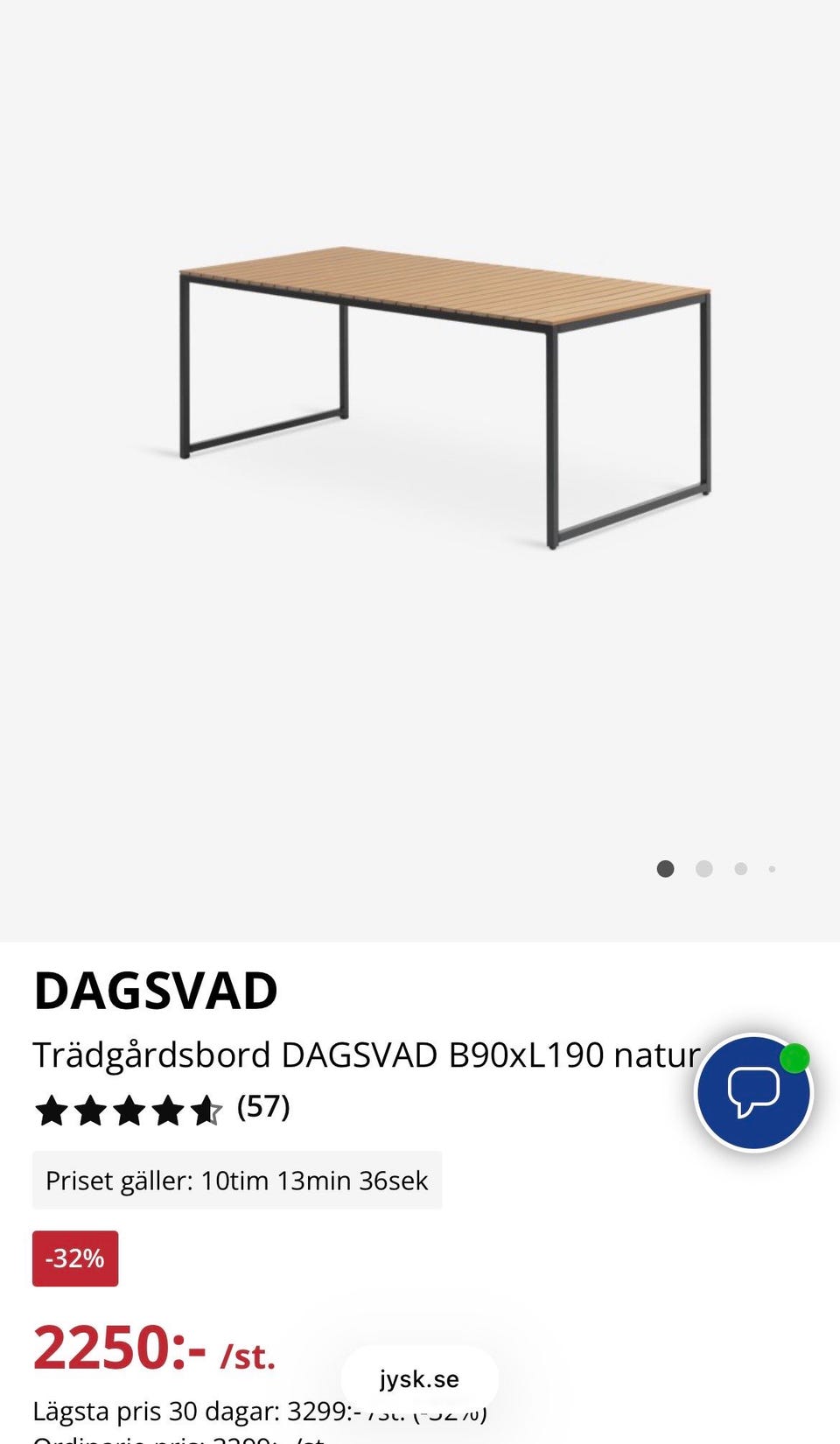Image resolution: width=840 pixels, height=1444 pixels.
Task: Select the first image carousel dot
Action: [x=665, y=869]
